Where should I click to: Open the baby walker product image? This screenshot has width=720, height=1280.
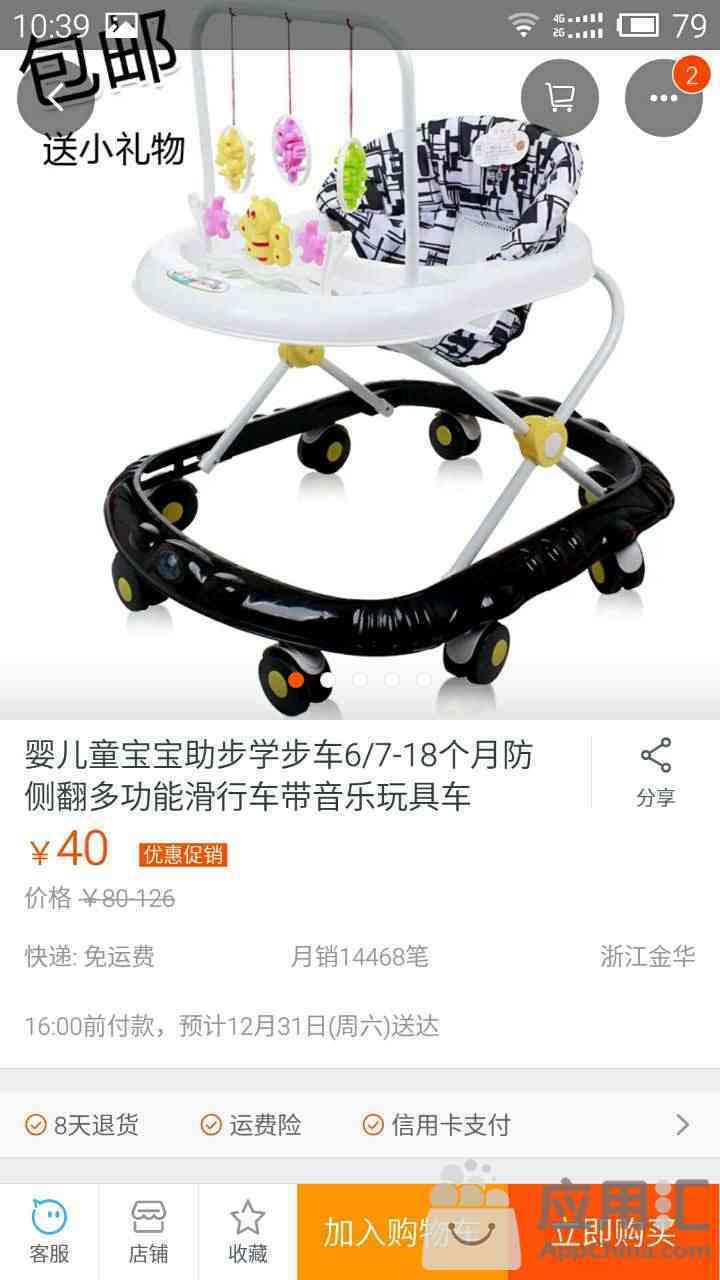(360, 360)
